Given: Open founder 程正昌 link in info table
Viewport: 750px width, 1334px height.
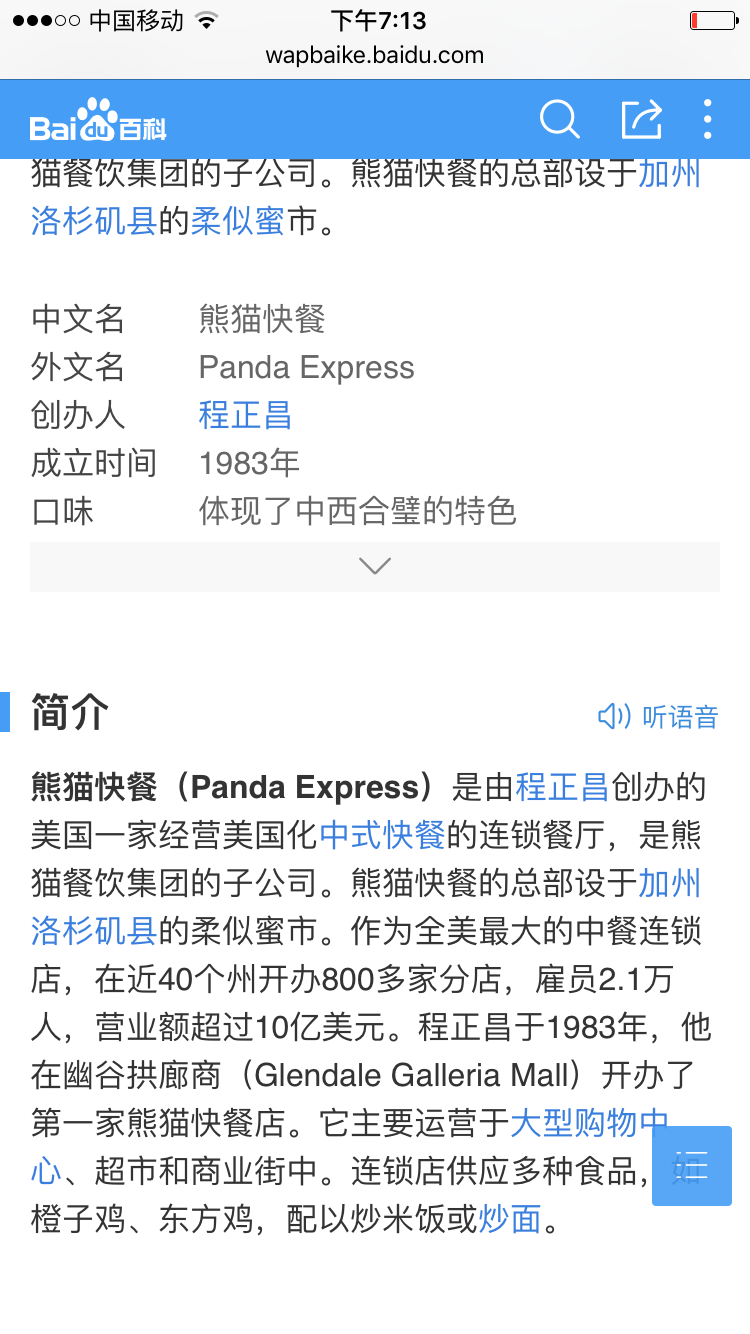Looking at the screenshot, I should coord(245,415).
